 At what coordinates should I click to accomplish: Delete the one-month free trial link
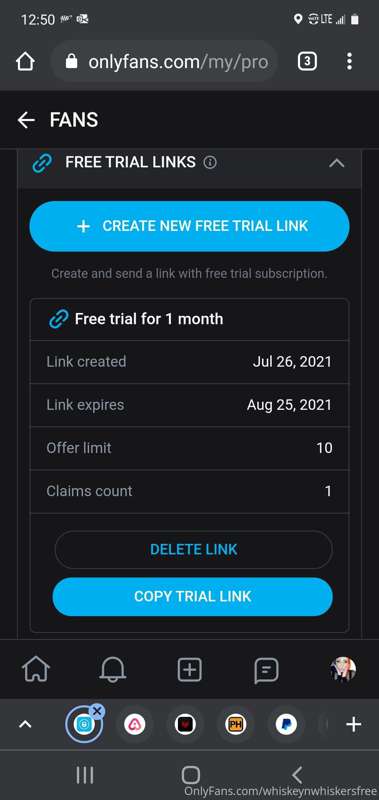point(193,549)
